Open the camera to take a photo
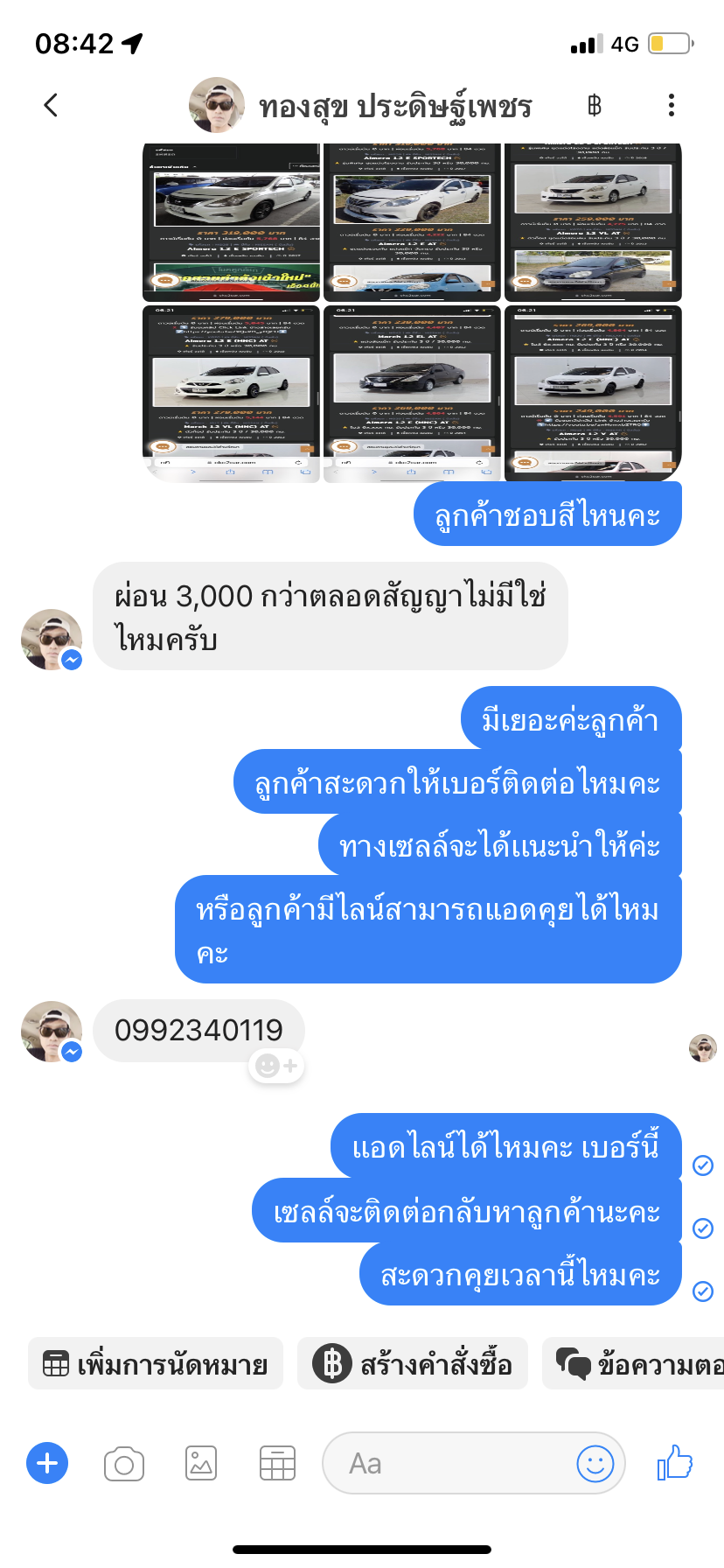 [x=124, y=1464]
